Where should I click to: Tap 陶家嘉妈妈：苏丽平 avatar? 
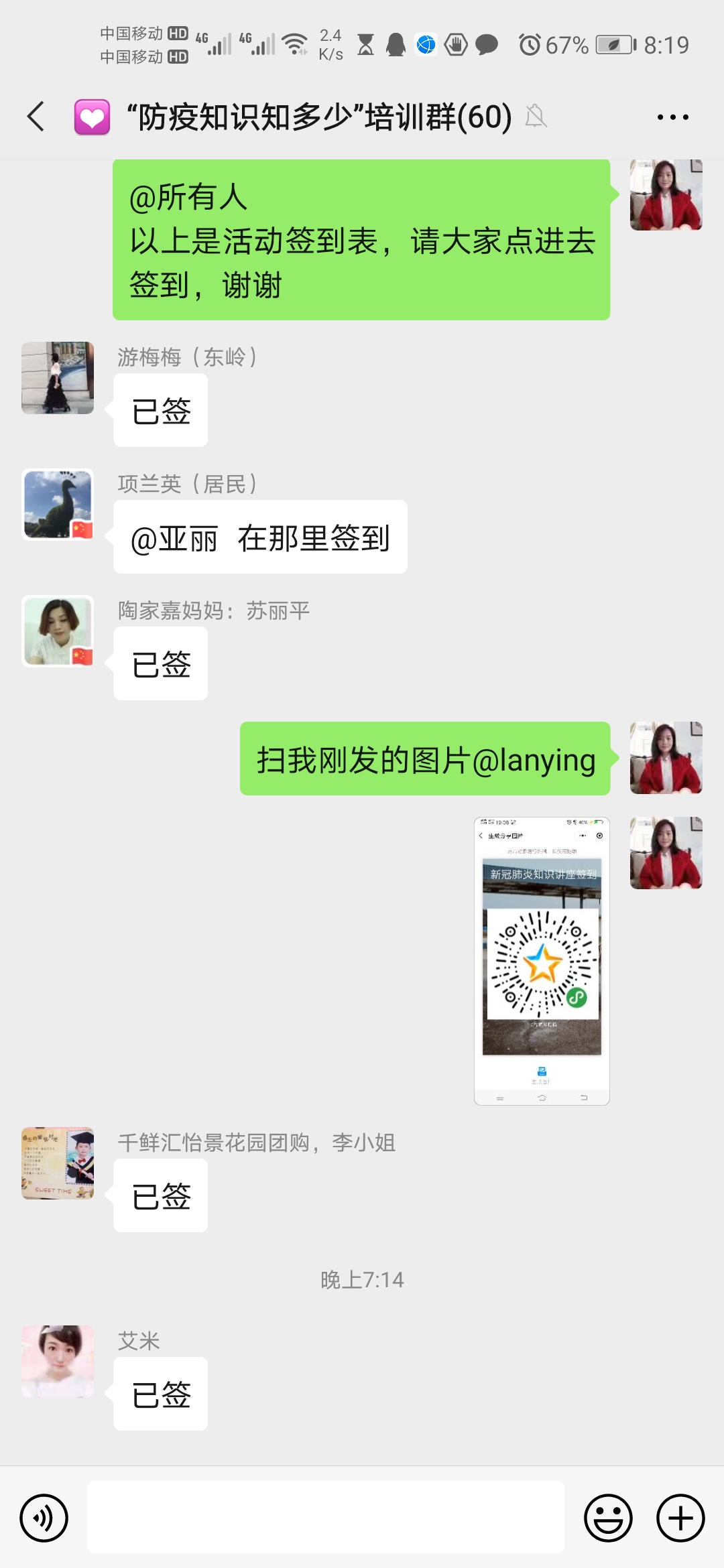pos(58,631)
